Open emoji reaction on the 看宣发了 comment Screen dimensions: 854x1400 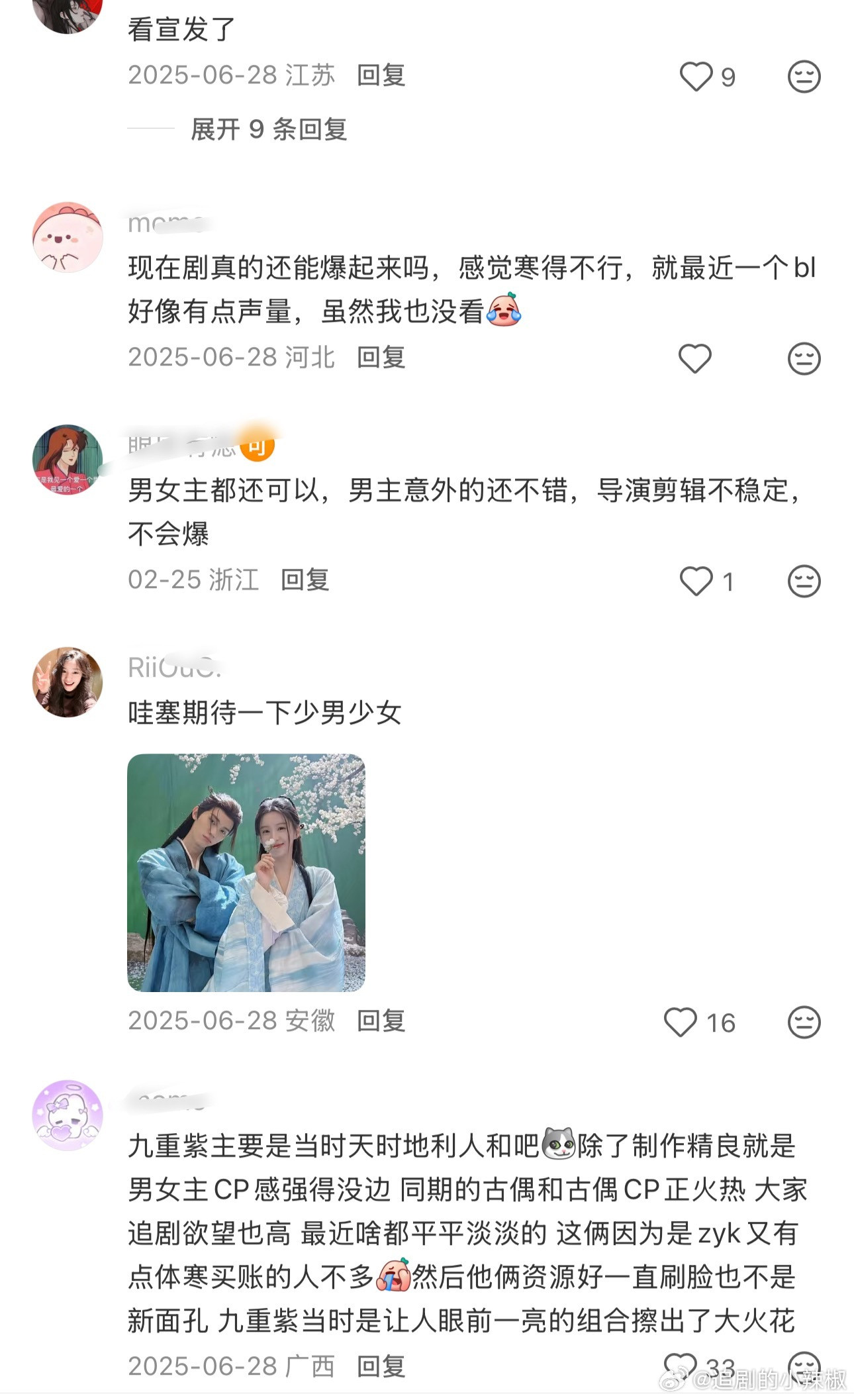pyautogui.click(x=804, y=77)
